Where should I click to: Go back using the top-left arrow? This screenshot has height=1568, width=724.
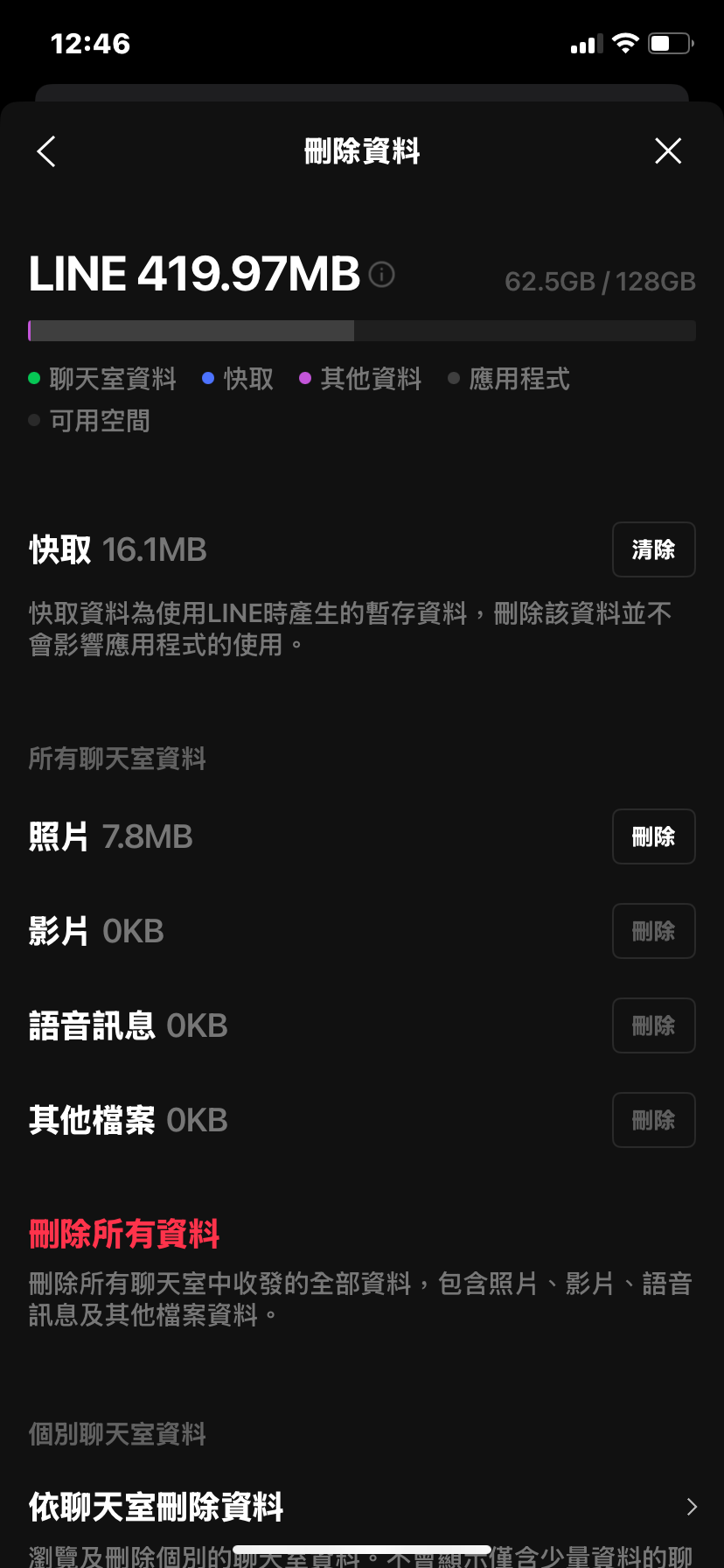pyautogui.click(x=46, y=151)
